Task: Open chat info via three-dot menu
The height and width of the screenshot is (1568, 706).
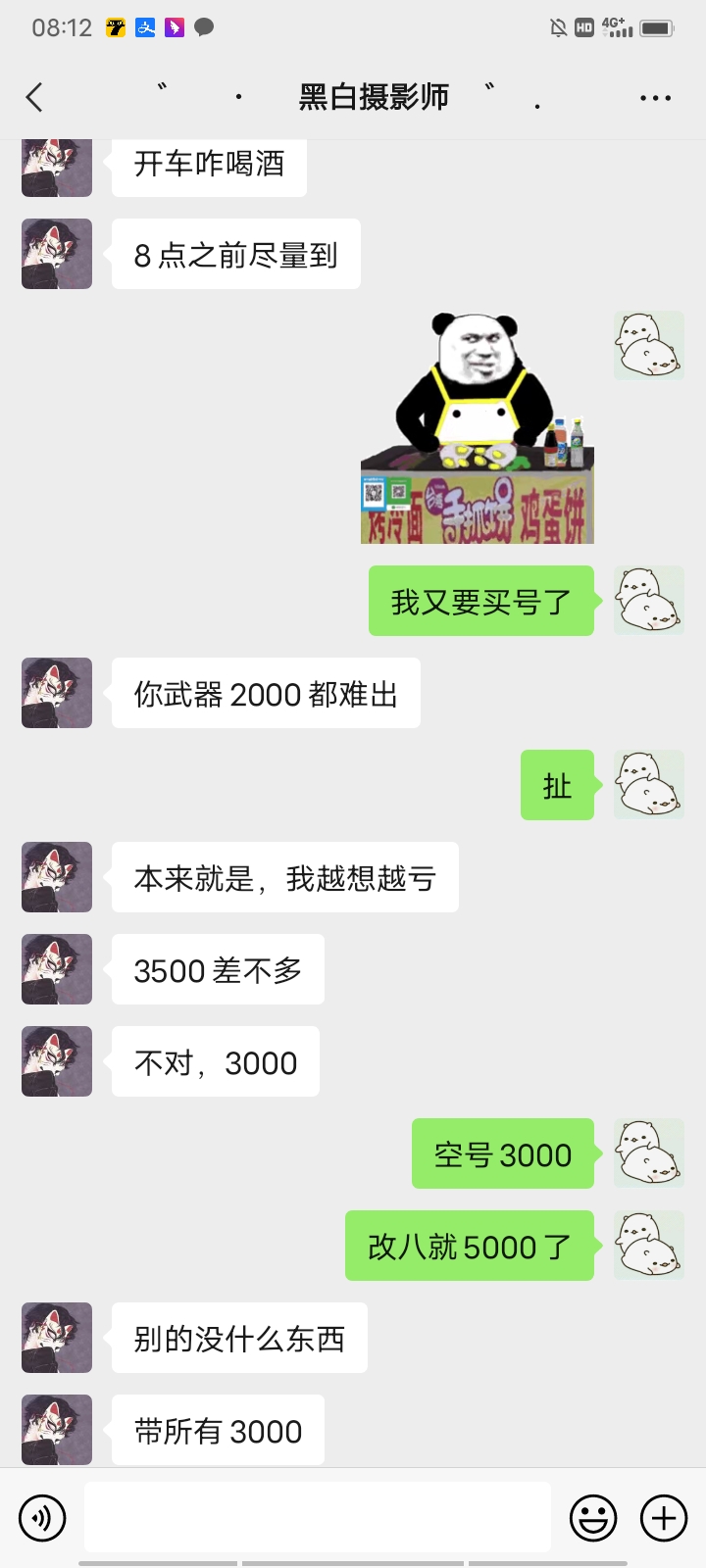Action: 655,98
